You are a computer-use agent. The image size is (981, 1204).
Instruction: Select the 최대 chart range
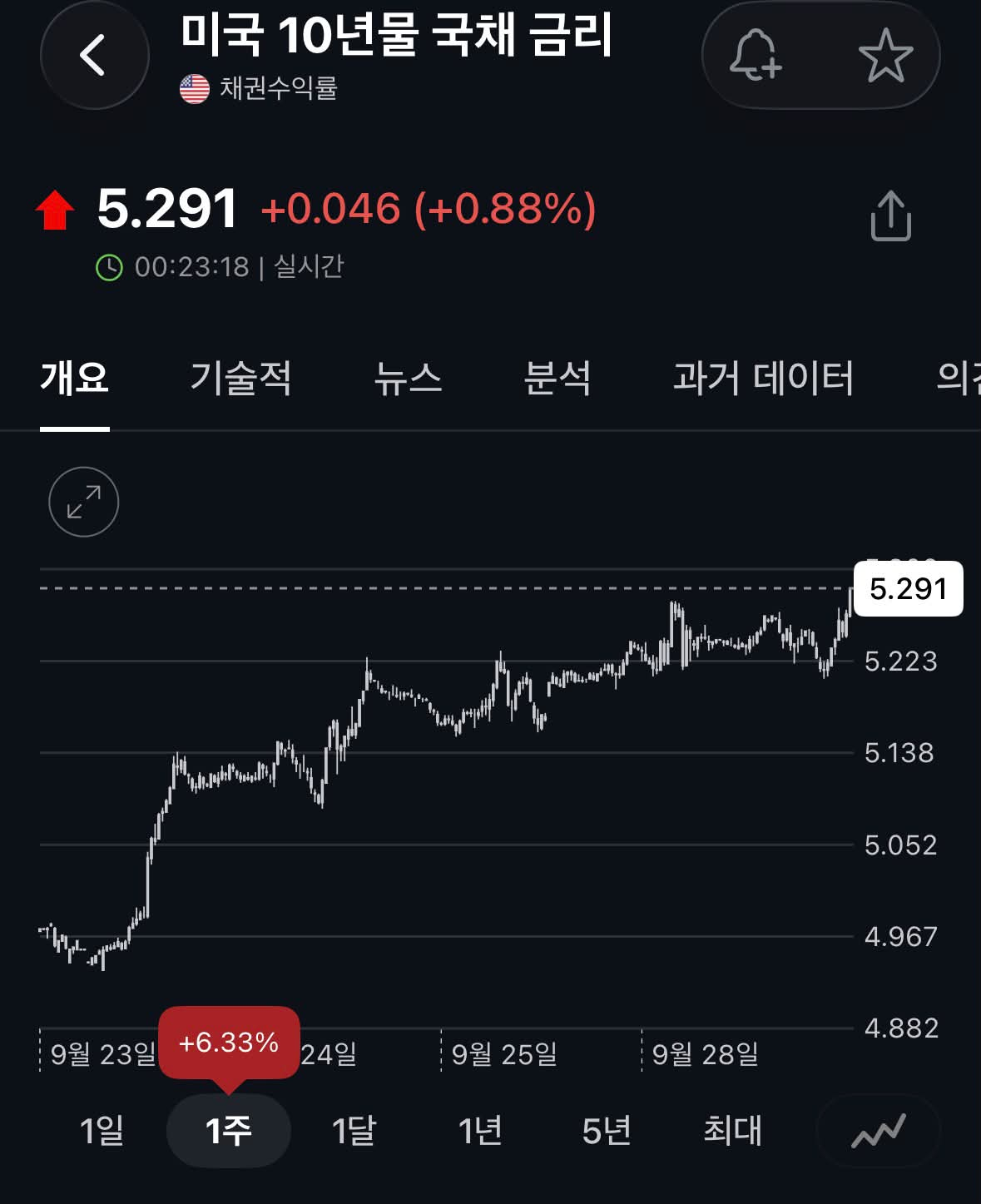(732, 1131)
